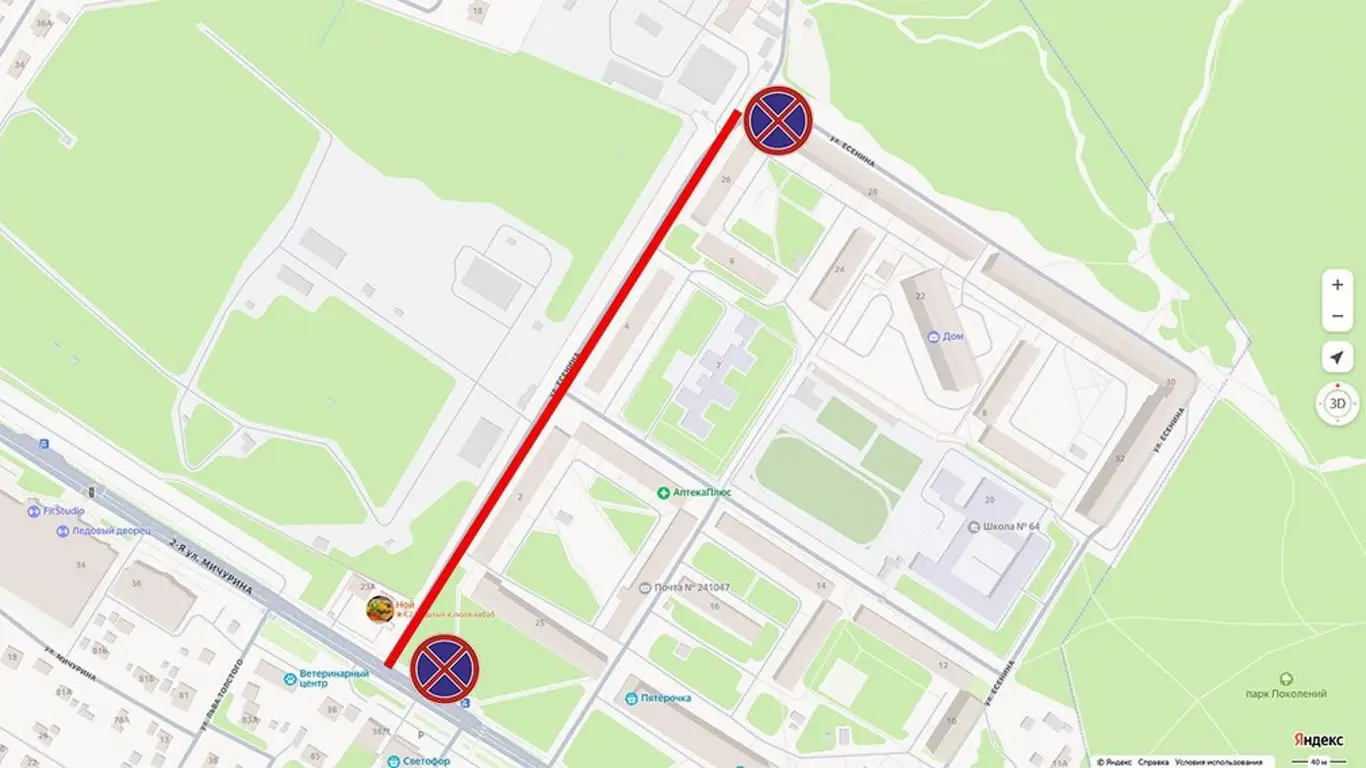Select the Ветеринарный центр marker
The image size is (1366, 768).
click(x=290, y=676)
